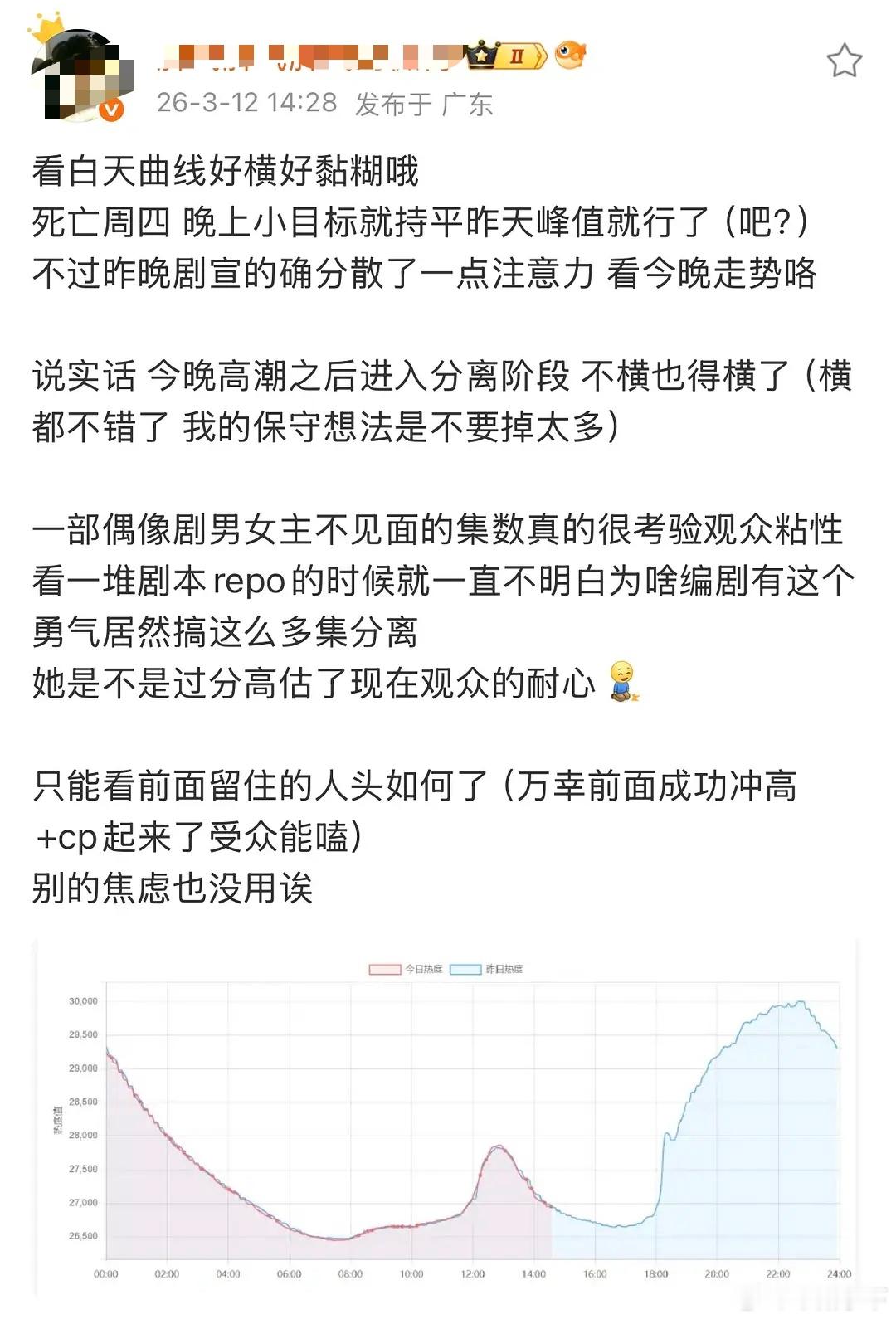
Task: Click the orange V verified badge
Action: (111, 108)
